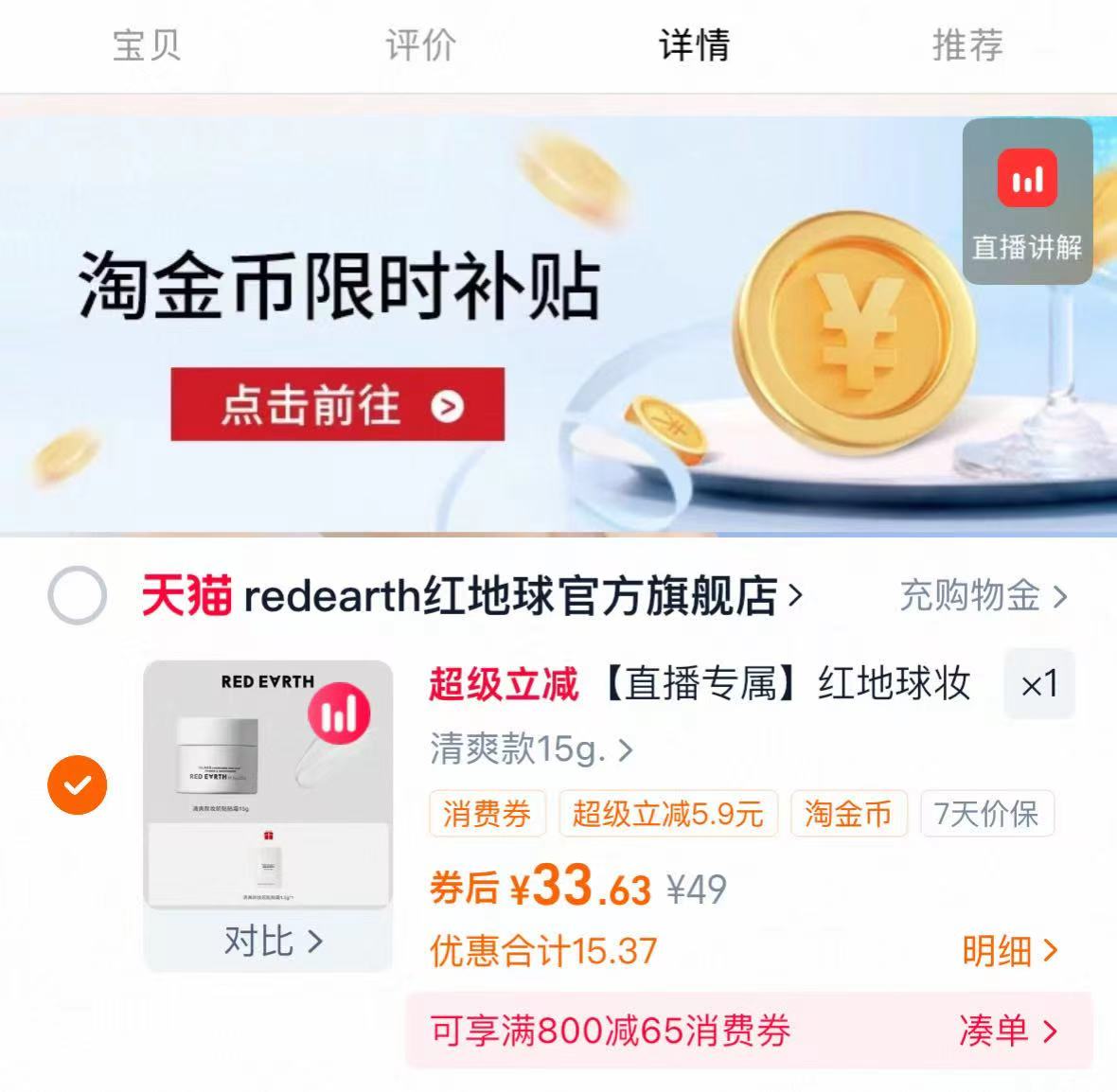Open 充购物金 top-up link
Viewport: 1117px width, 1092px height.
(983, 596)
